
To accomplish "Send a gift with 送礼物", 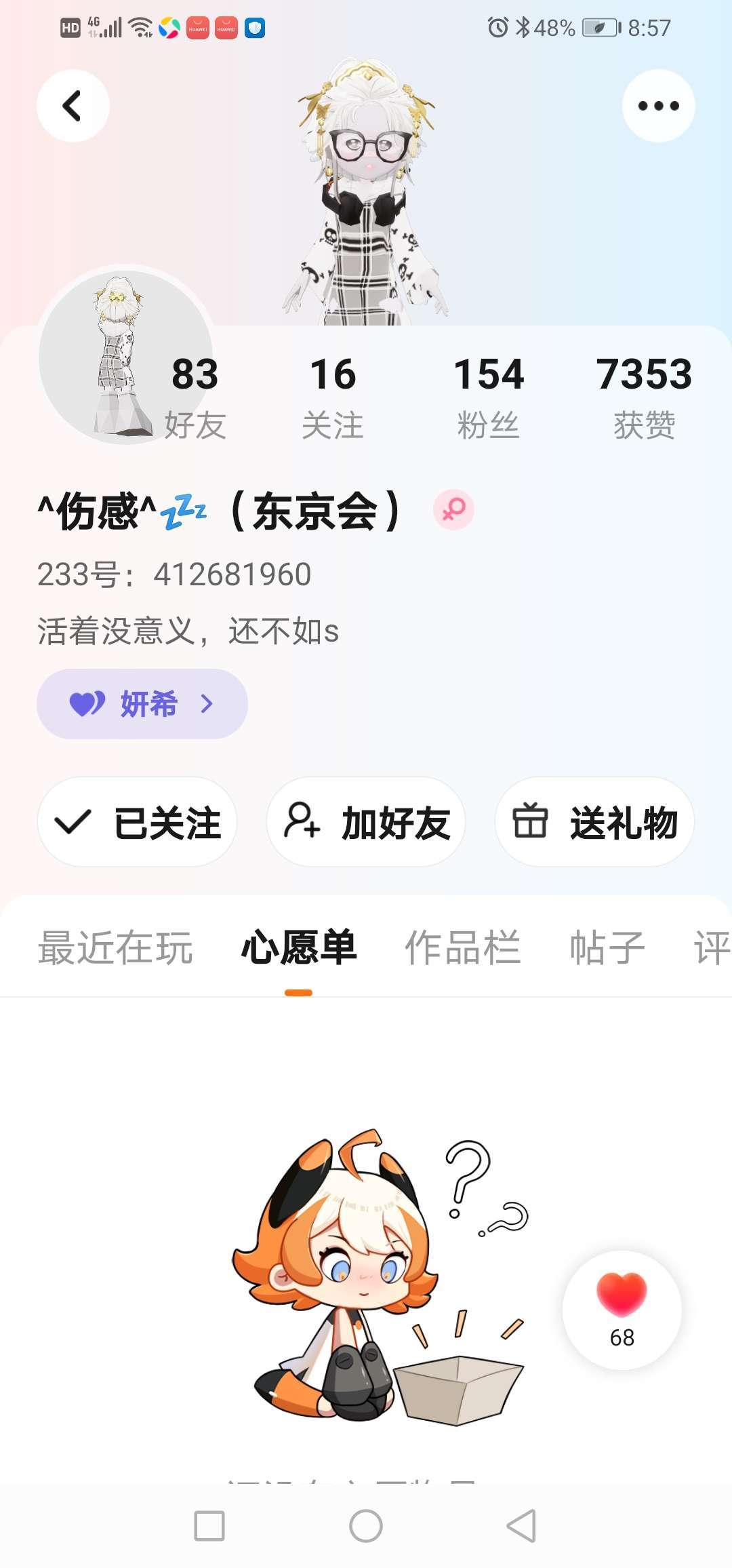I will [594, 822].
